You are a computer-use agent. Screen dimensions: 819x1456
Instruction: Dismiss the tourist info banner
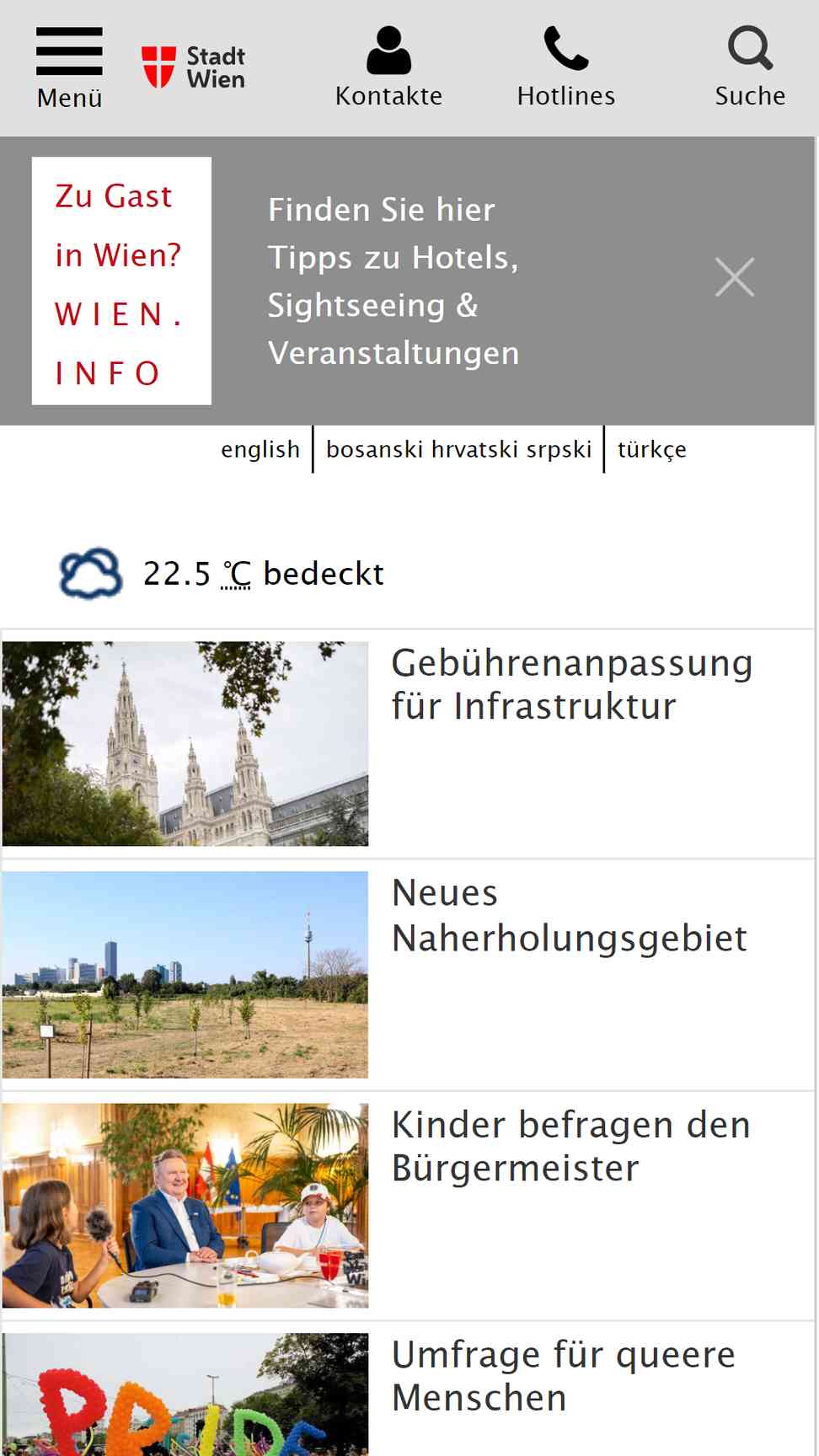[x=734, y=277]
